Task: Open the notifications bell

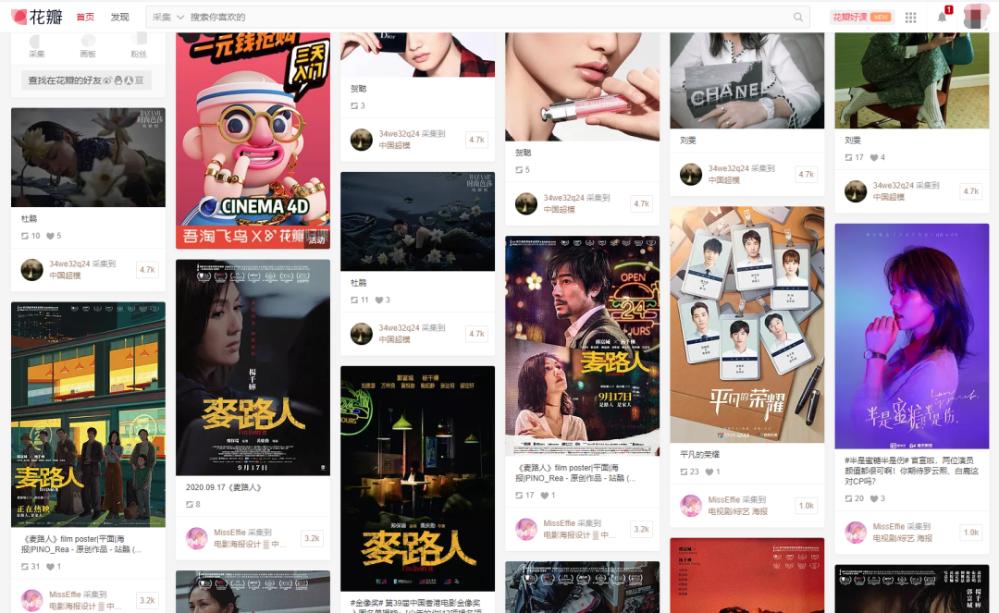Action: click(941, 17)
